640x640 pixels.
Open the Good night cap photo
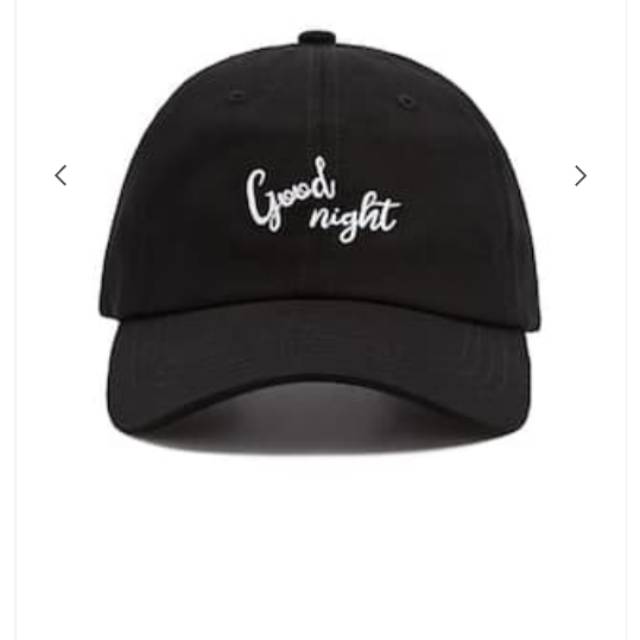[x=320, y=240]
